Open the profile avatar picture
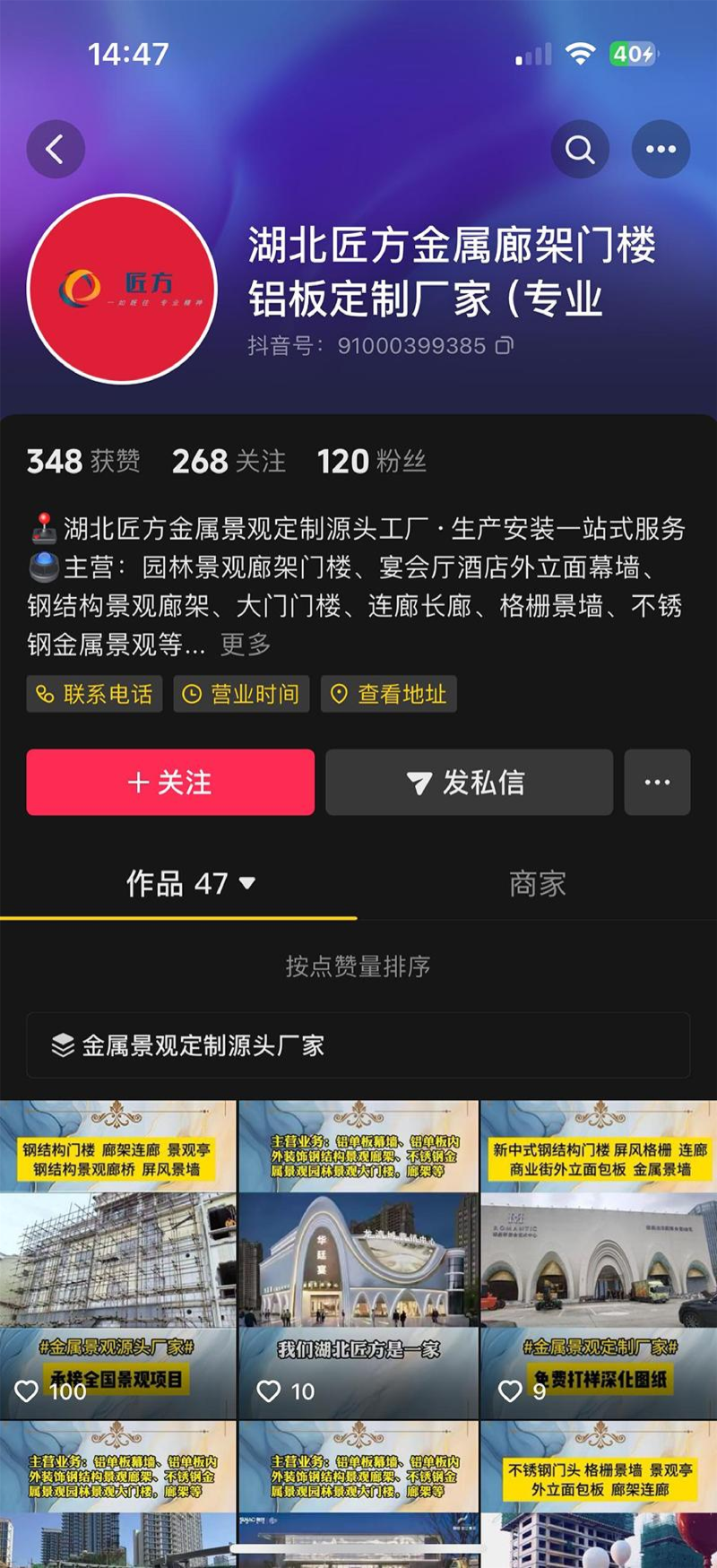Image resolution: width=717 pixels, height=1568 pixels. (123, 289)
